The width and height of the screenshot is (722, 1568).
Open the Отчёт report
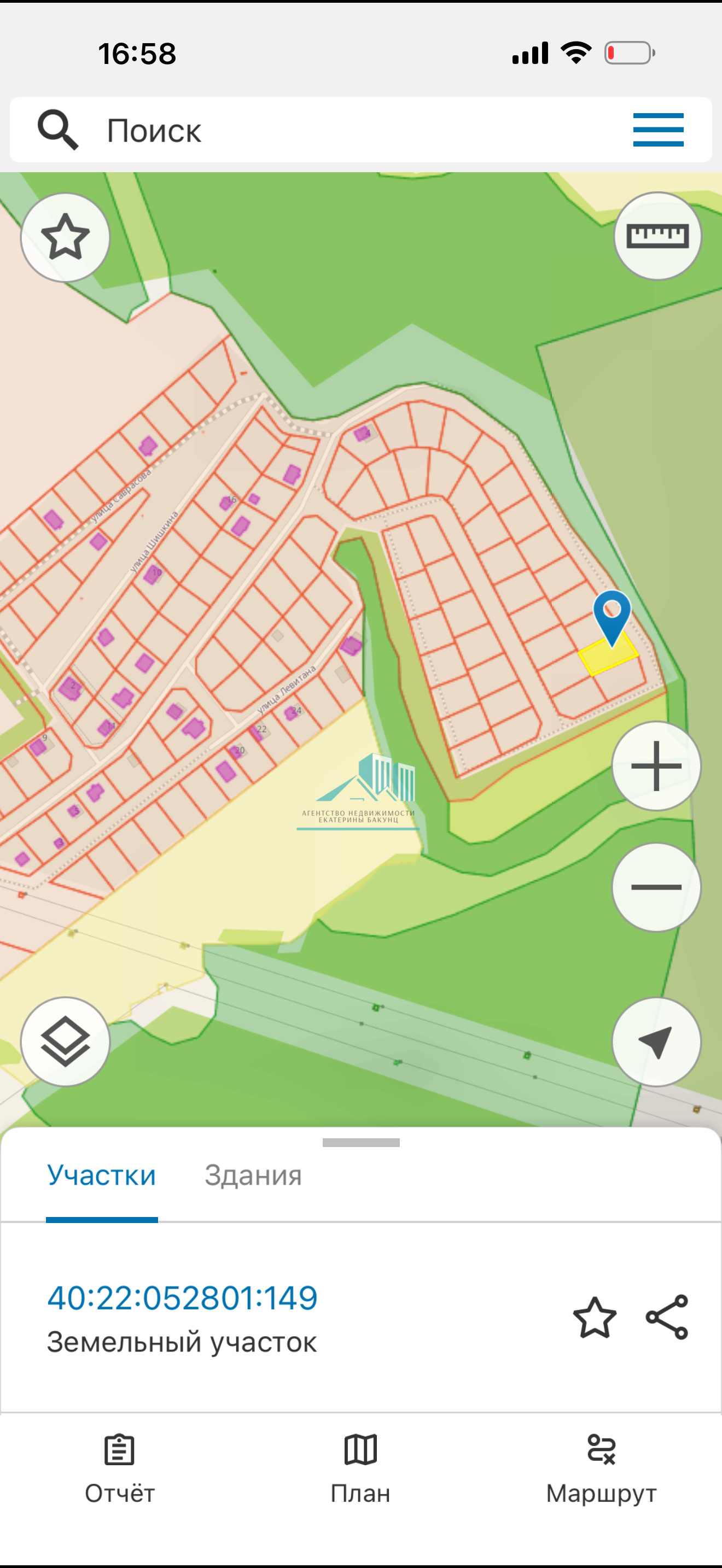[119, 1468]
